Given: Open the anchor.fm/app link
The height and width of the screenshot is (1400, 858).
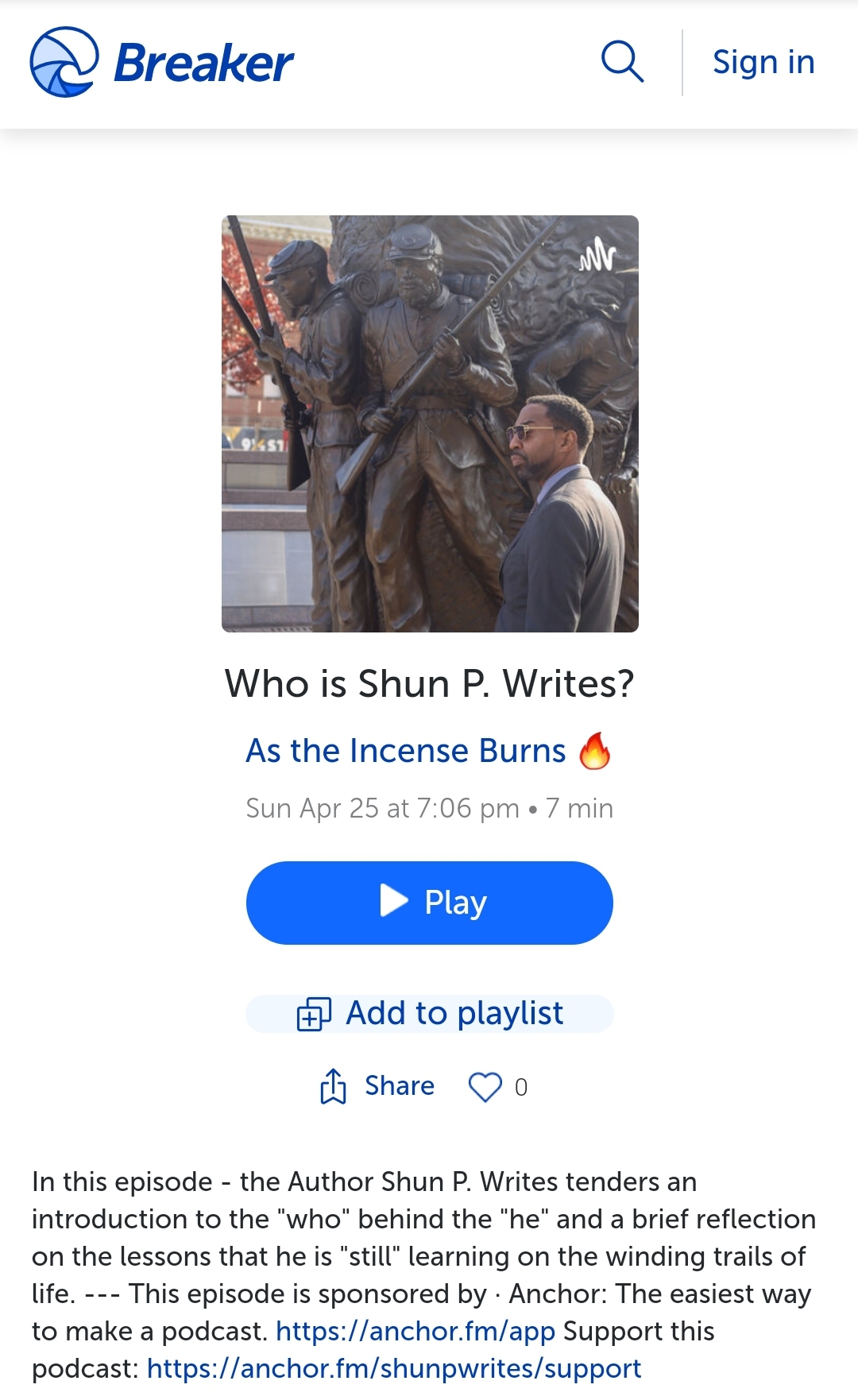Looking at the screenshot, I should coord(415,1331).
